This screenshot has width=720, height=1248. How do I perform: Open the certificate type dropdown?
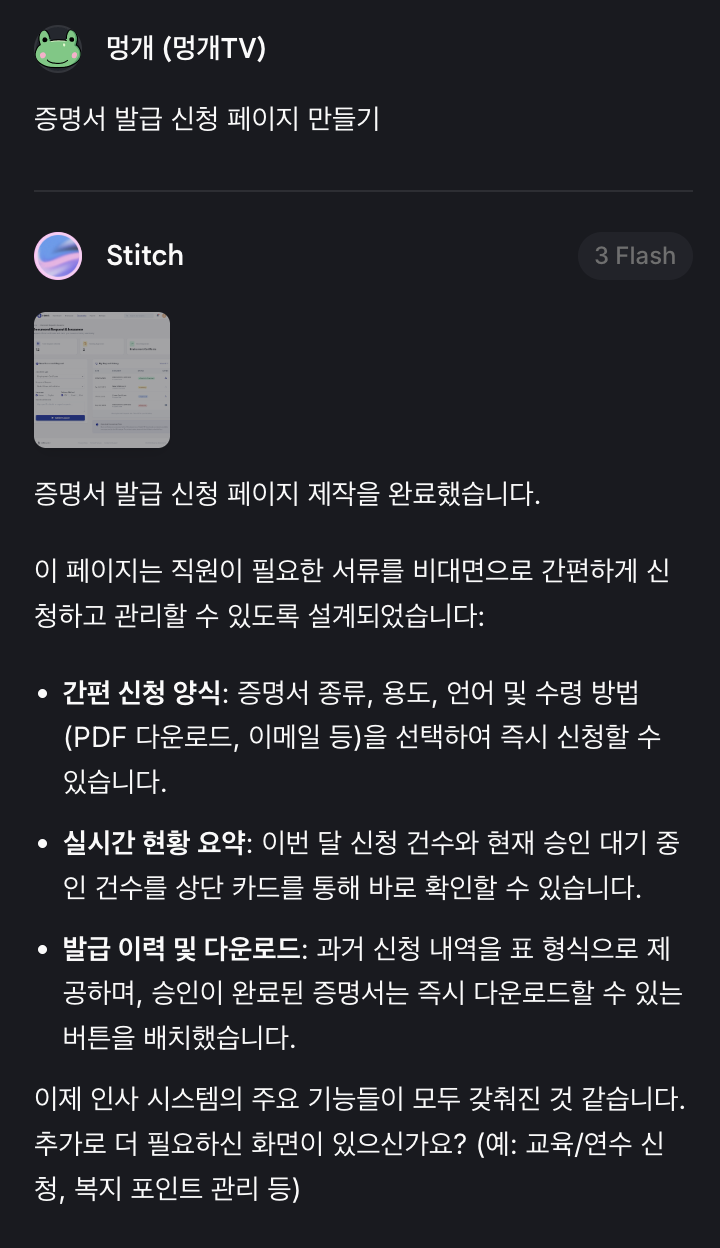click(x=59, y=376)
